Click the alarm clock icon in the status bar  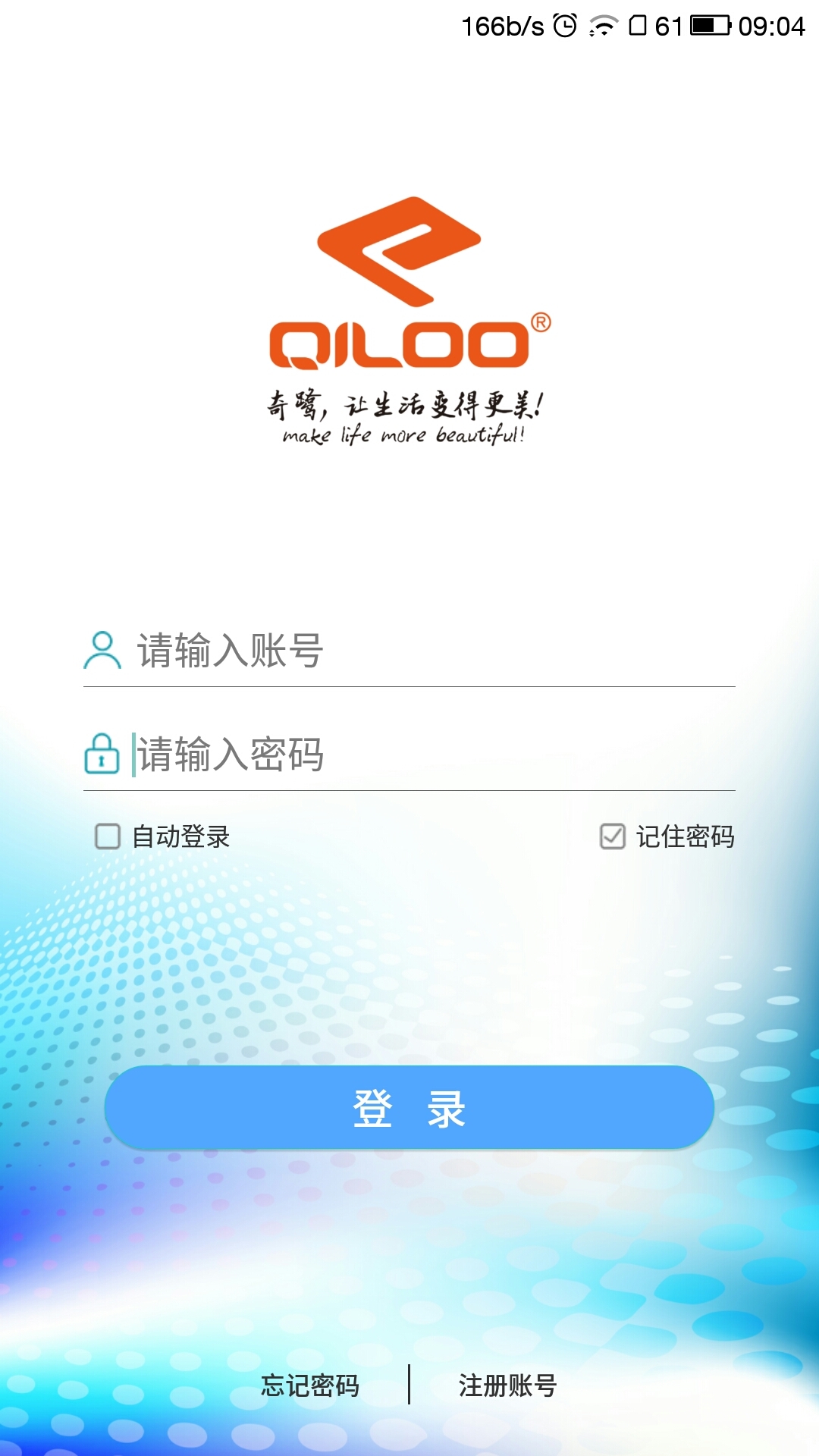pos(563,25)
